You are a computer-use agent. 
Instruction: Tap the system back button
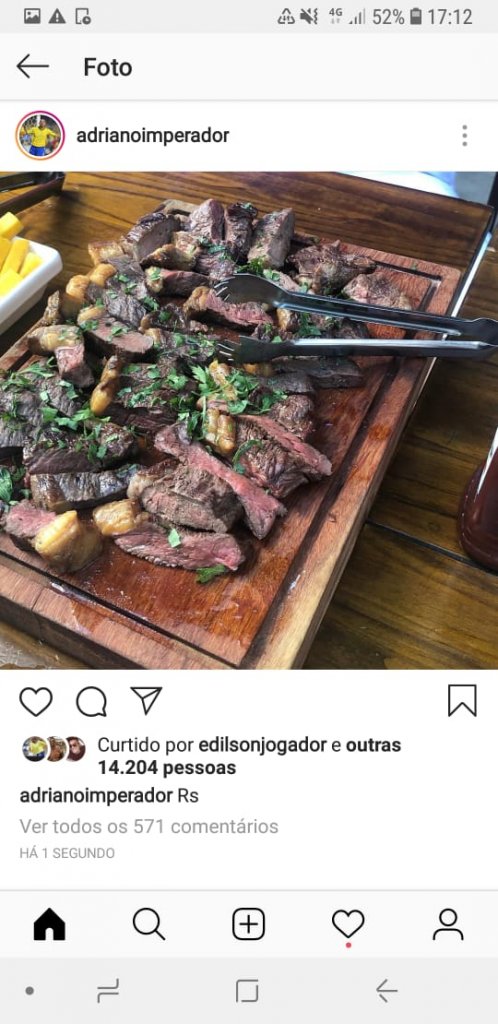tap(386, 991)
